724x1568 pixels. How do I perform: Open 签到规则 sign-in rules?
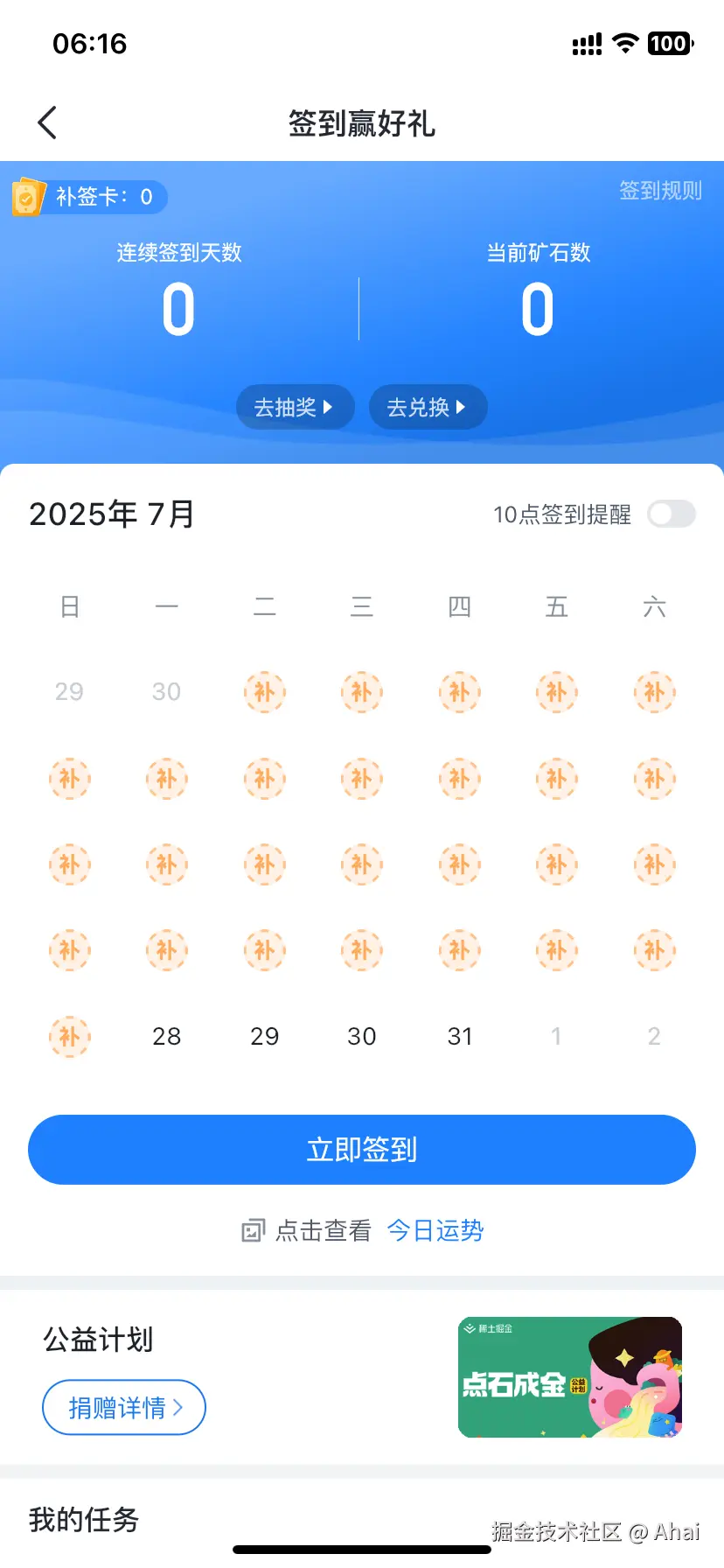tap(660, 192)
